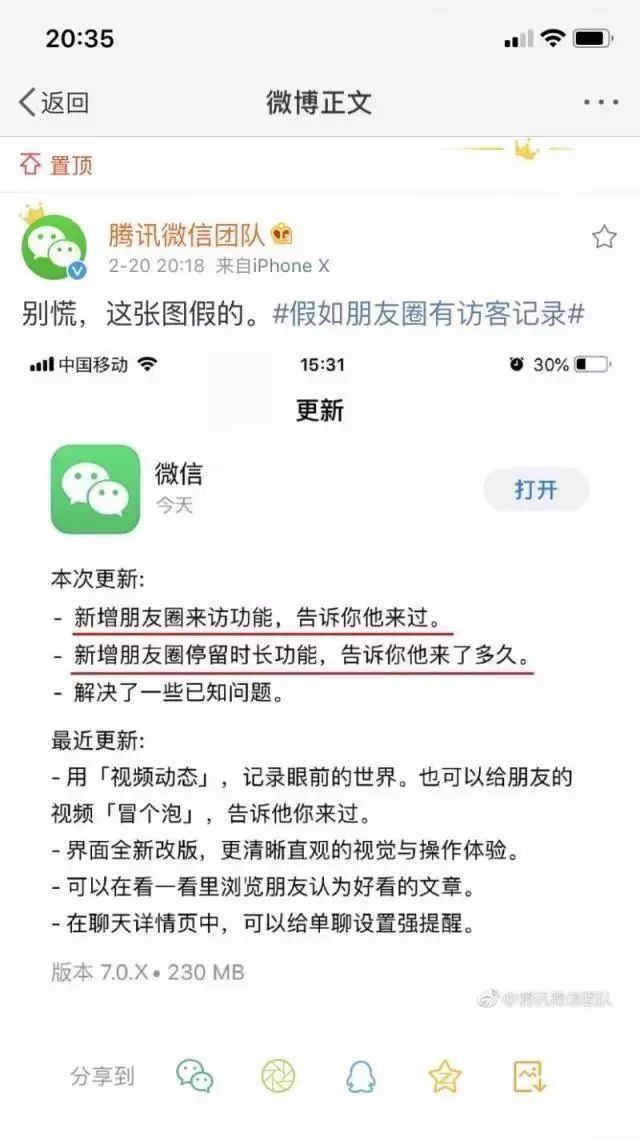This screenshot has width=640, height=1138.
Task: Share the post to WeChat
Action: 195,1076
